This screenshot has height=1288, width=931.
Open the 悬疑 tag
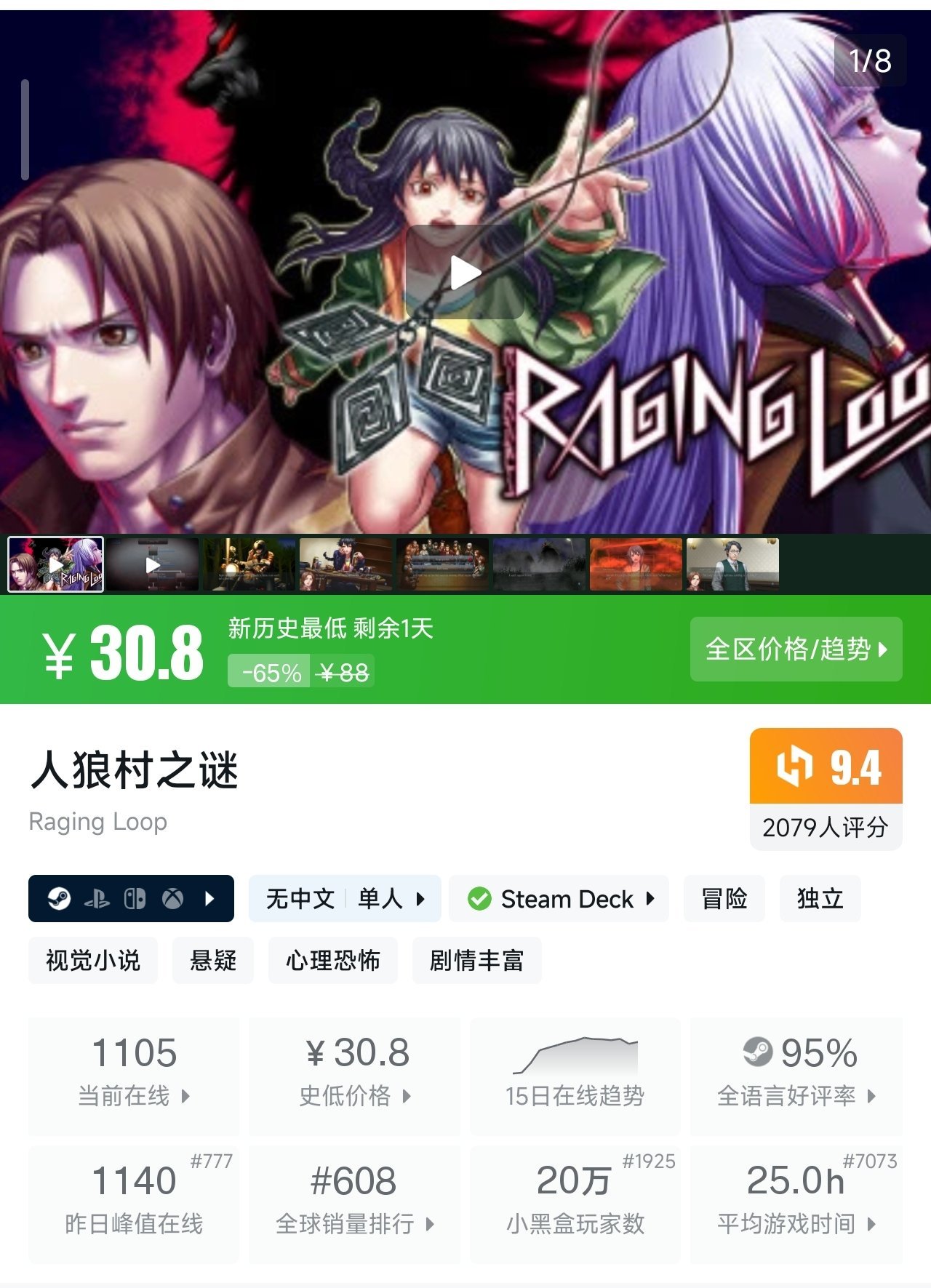coord(213,960)
